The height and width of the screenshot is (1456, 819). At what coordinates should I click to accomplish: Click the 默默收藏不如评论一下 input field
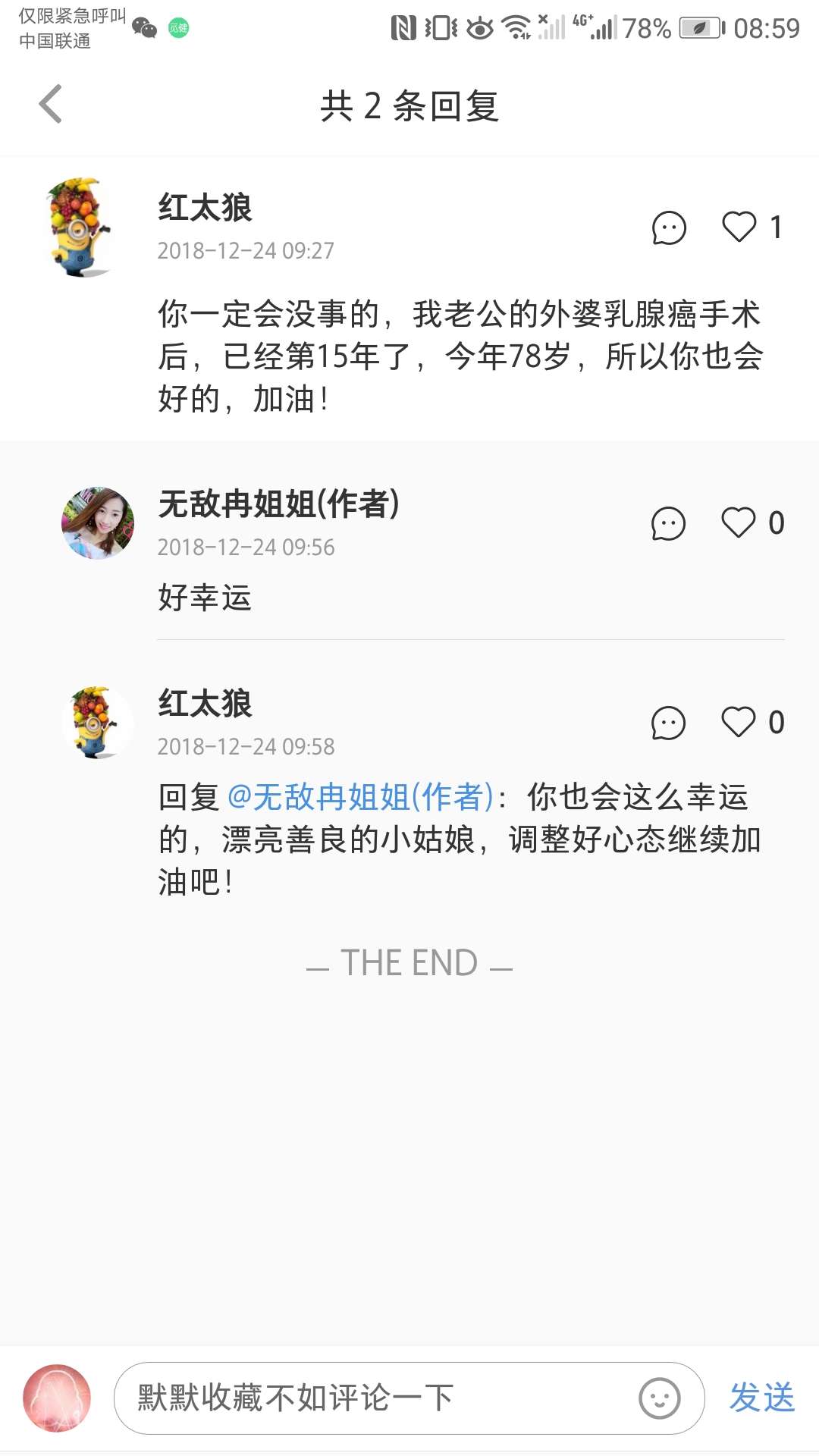pyautogui.click(x=341, y=1399)
